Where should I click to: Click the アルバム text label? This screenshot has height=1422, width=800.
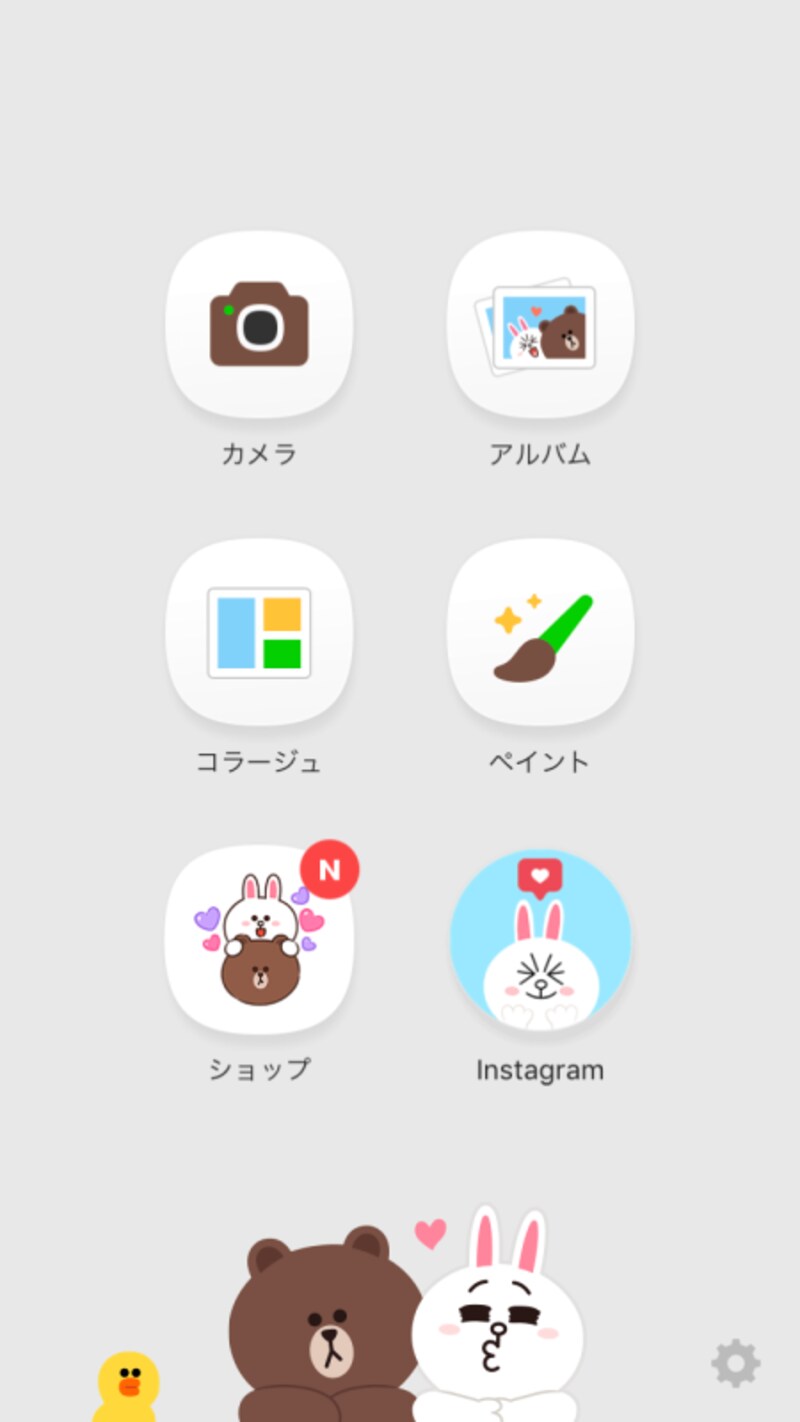tap(540, 453)
